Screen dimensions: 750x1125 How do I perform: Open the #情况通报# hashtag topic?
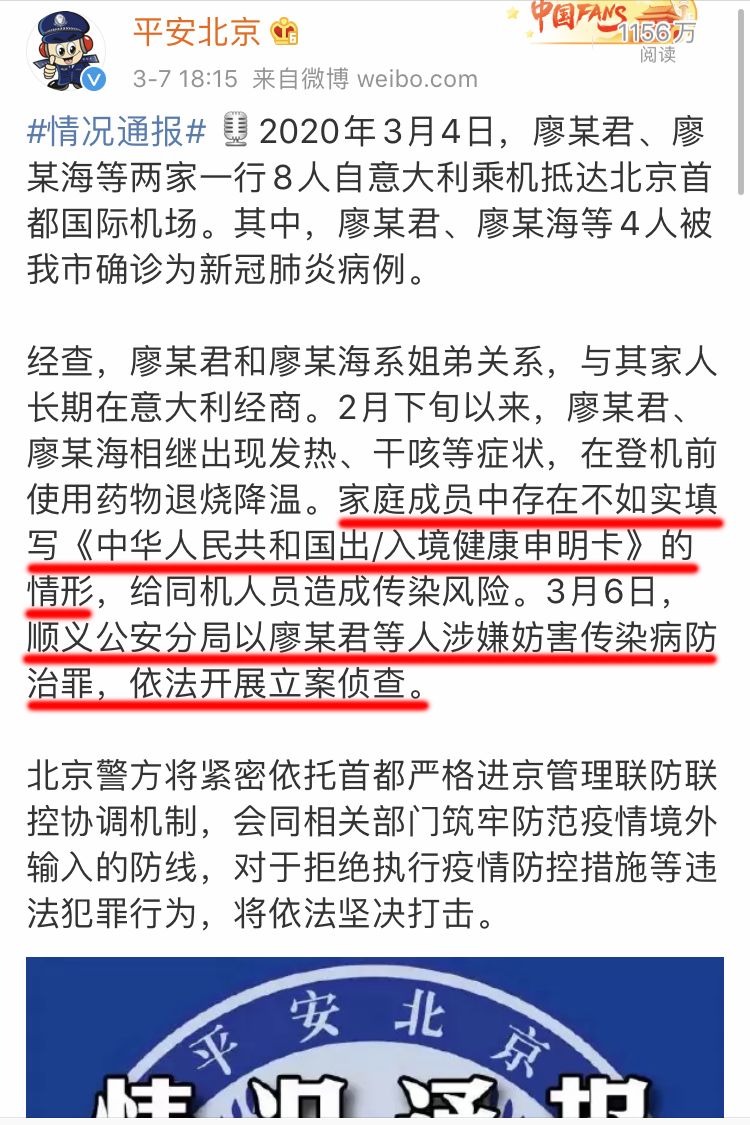(118, 131)
